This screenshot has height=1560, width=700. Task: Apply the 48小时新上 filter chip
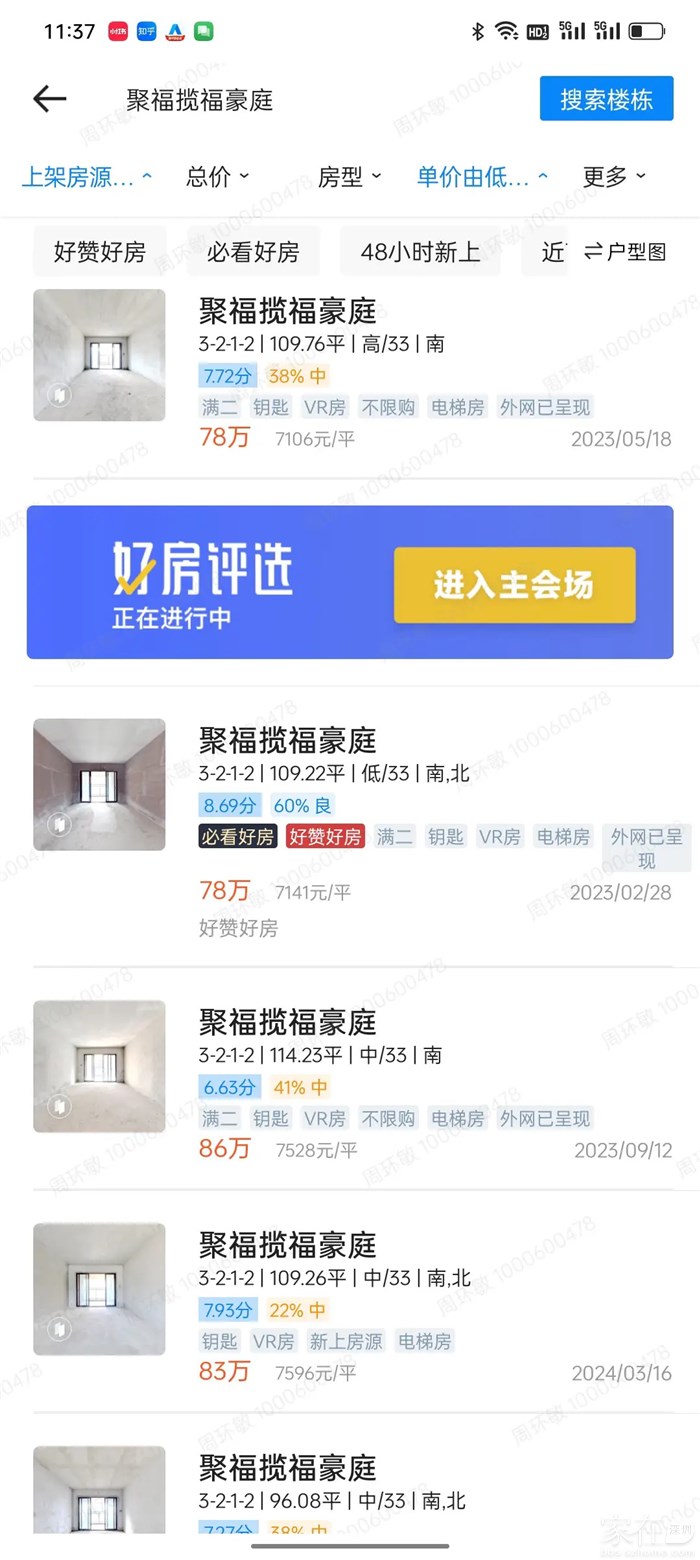(420, 252)
